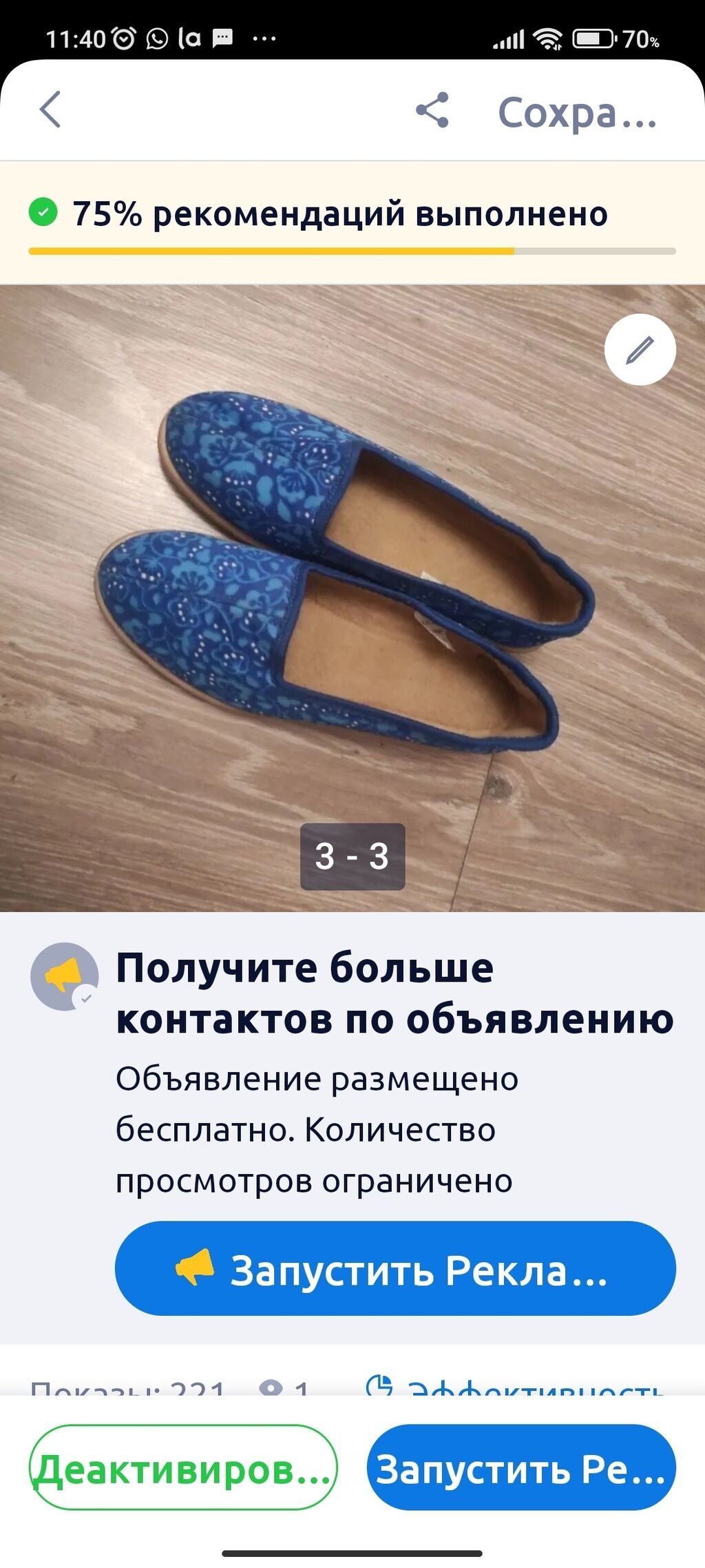
Task: Tap Запустить Рекламу in the promotion card
Action: (x=395, y=1268)
